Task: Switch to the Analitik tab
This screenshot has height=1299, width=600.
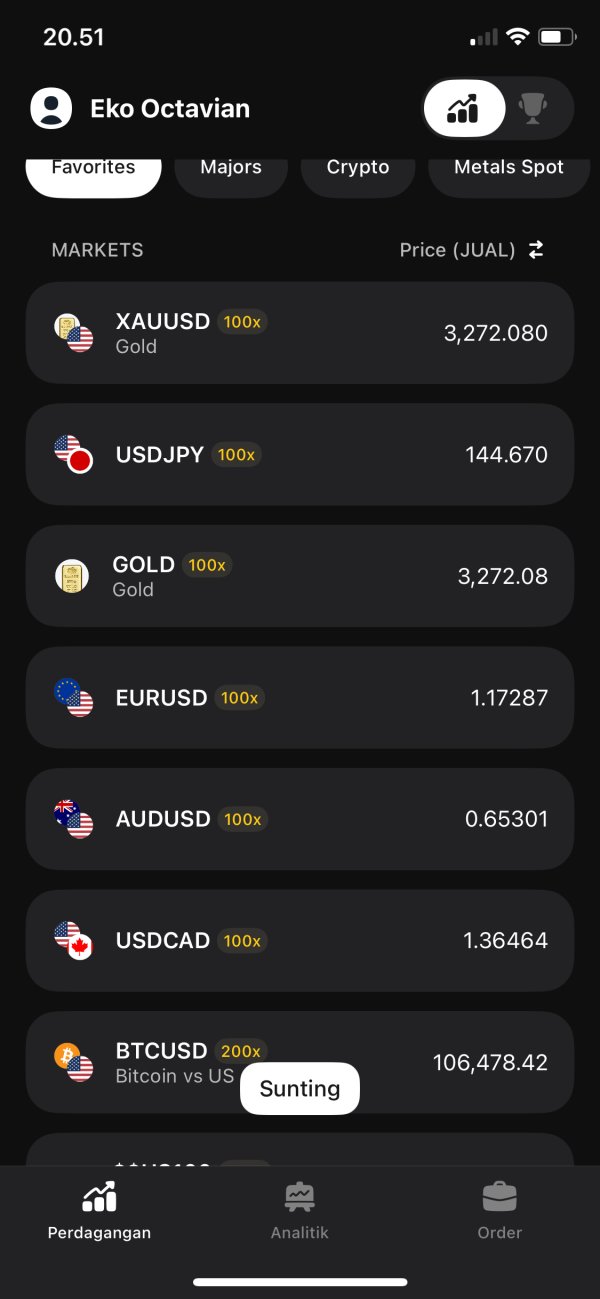Action: pos(300,1211)
